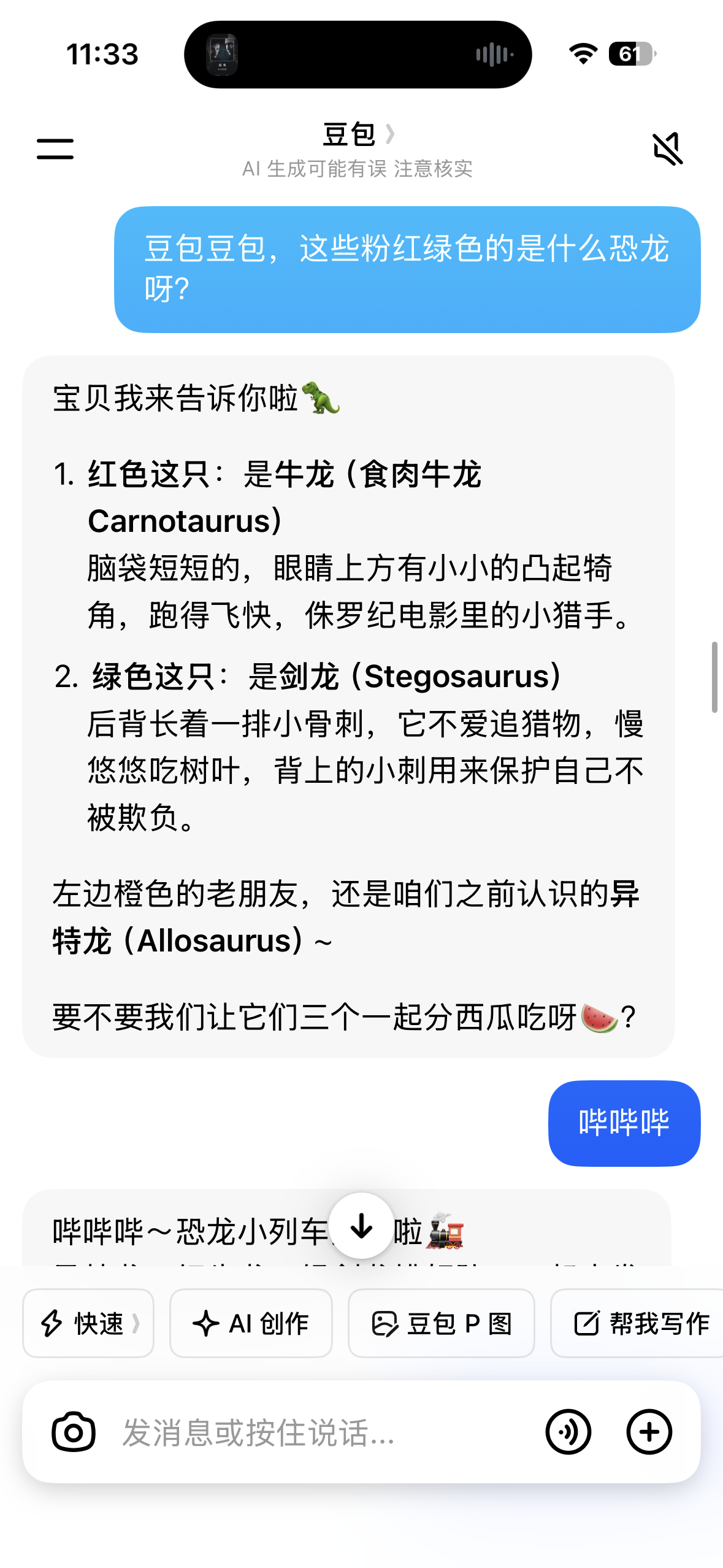Select the 快速 mode chip
Image resolution: width=723 pixels, height=1568 pixels.
pos(88,1323)
